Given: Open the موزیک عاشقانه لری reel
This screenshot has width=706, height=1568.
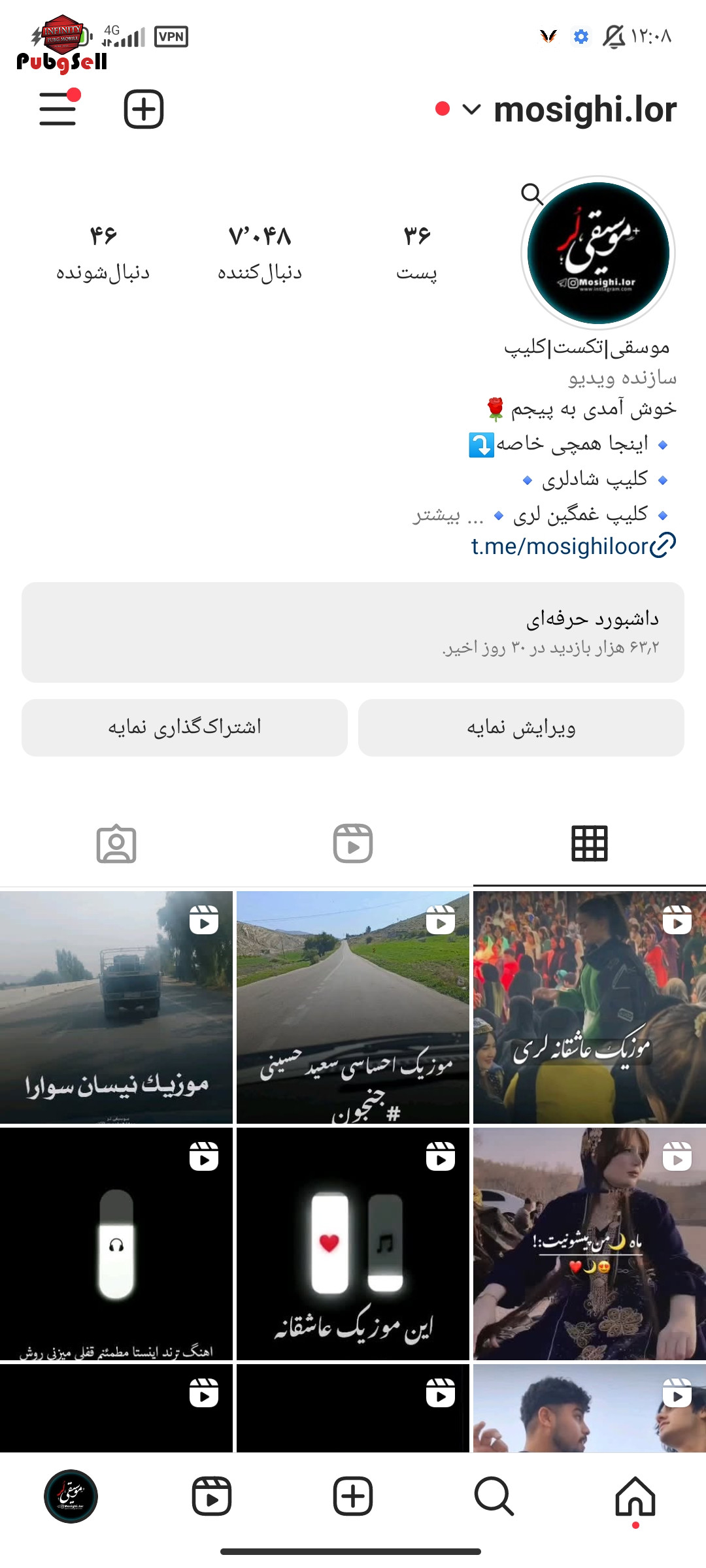Looking at the screenshot, I should [x=590, y=1007].
